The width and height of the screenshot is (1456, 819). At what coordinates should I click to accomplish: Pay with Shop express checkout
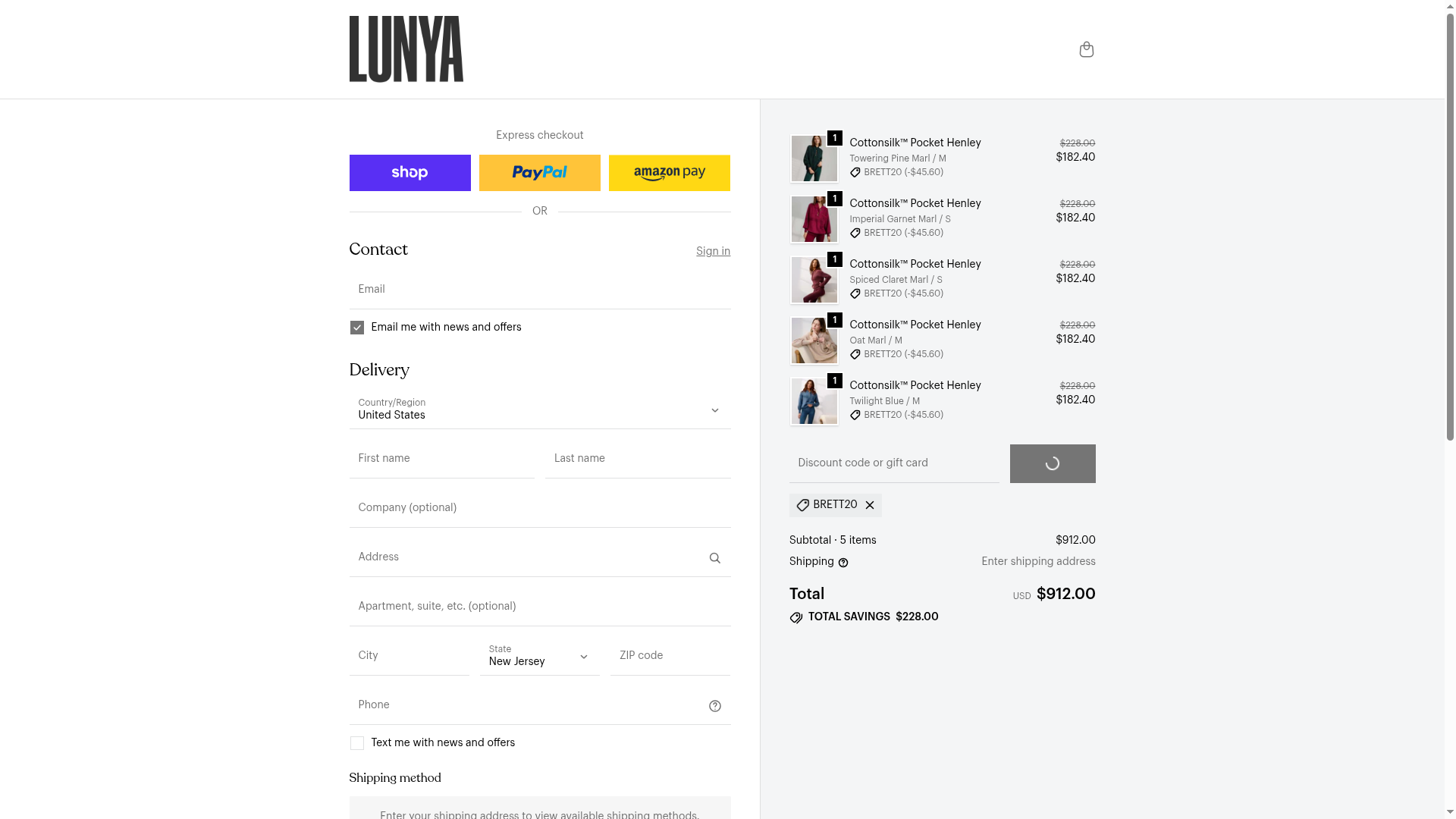tap(409, 173)
